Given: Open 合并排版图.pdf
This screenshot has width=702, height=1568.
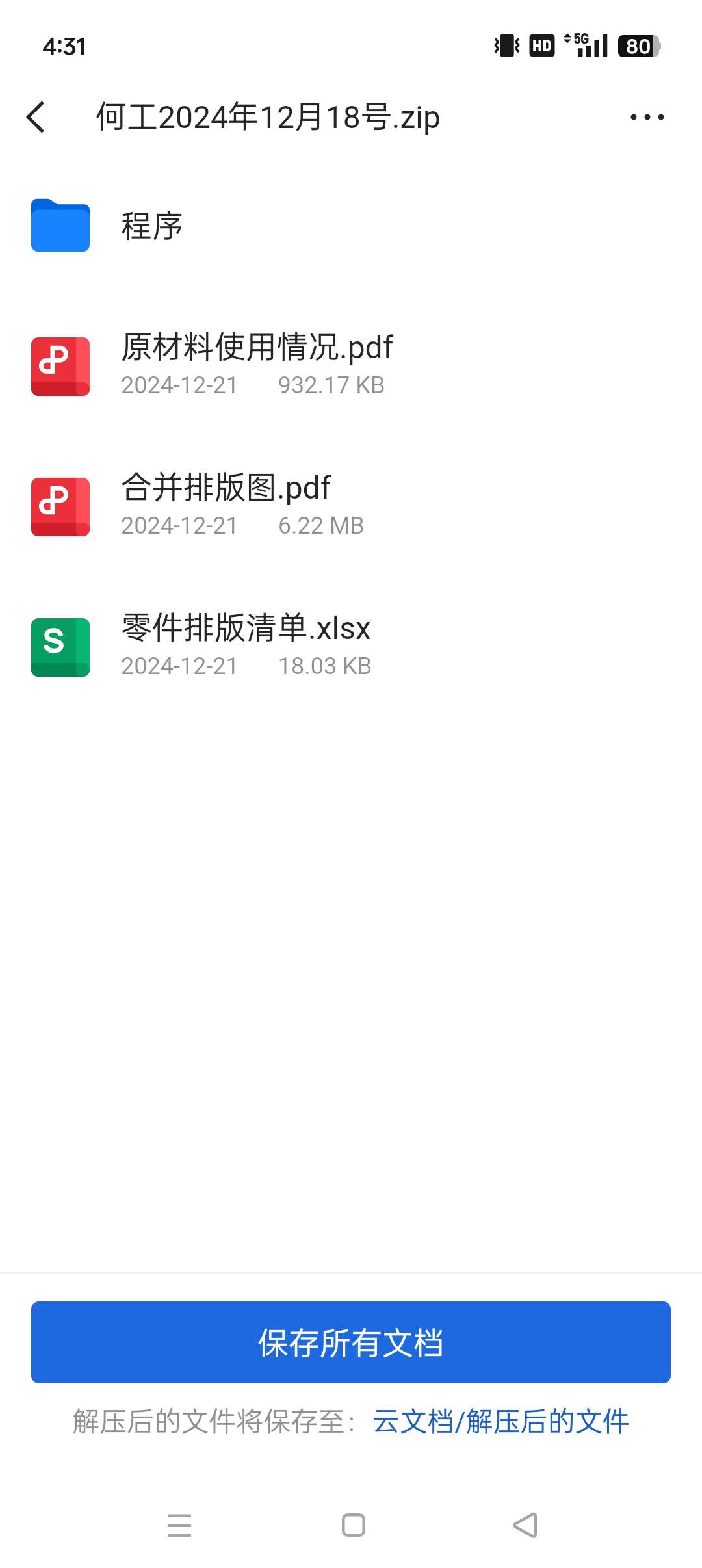Looking at the screenshot, I should tap(351, 506).
